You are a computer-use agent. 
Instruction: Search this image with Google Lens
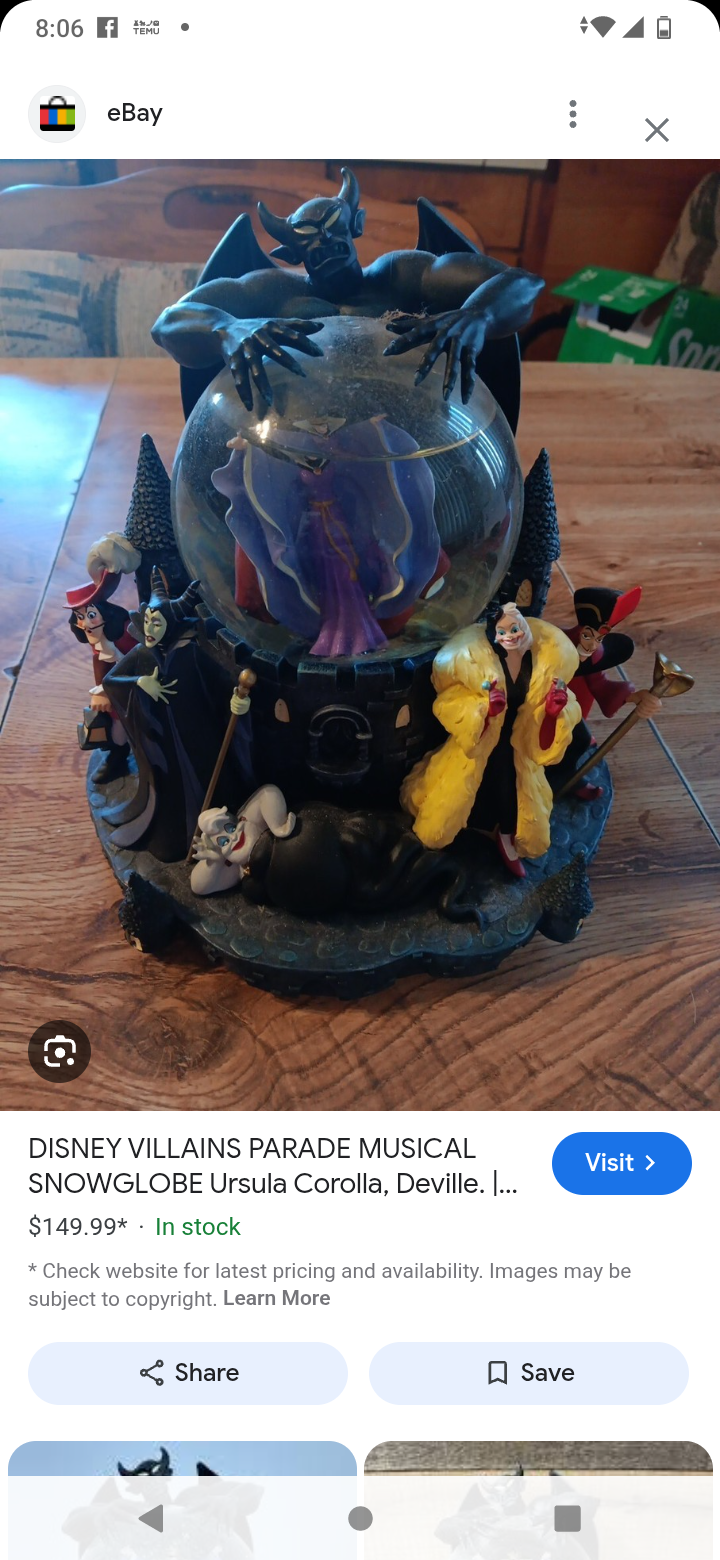click(x=59, y=1051)
